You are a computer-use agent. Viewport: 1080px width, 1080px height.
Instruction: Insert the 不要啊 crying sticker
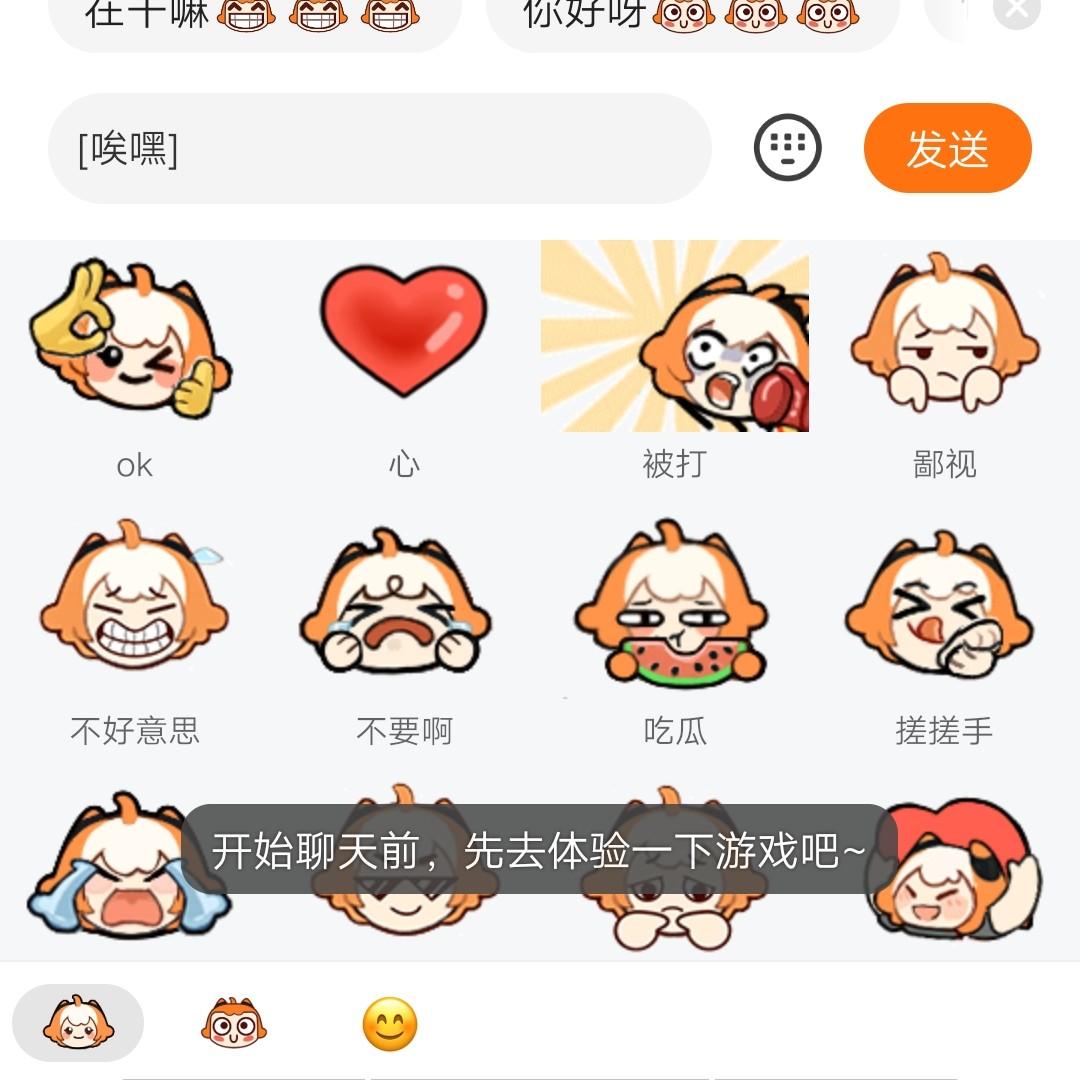[404, 603]
